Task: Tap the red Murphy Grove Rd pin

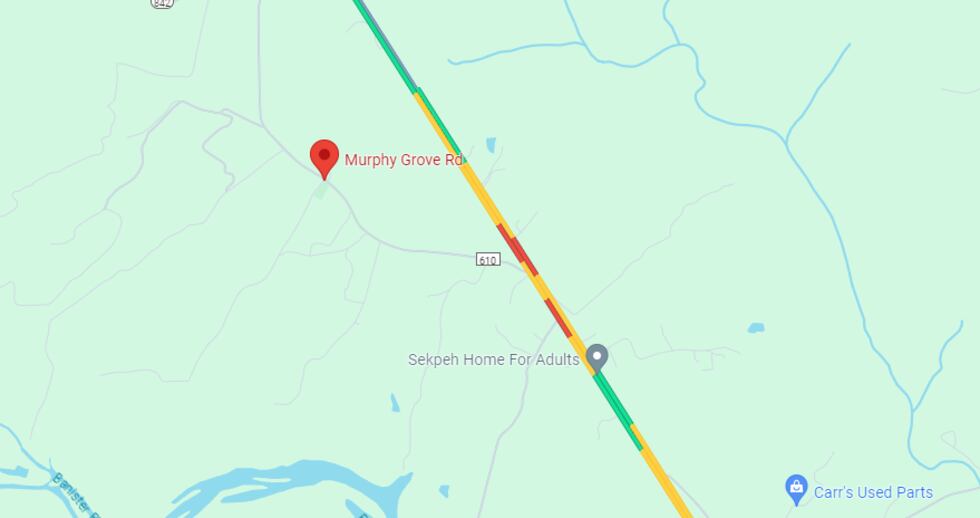Action: click(x=324, y=158)
